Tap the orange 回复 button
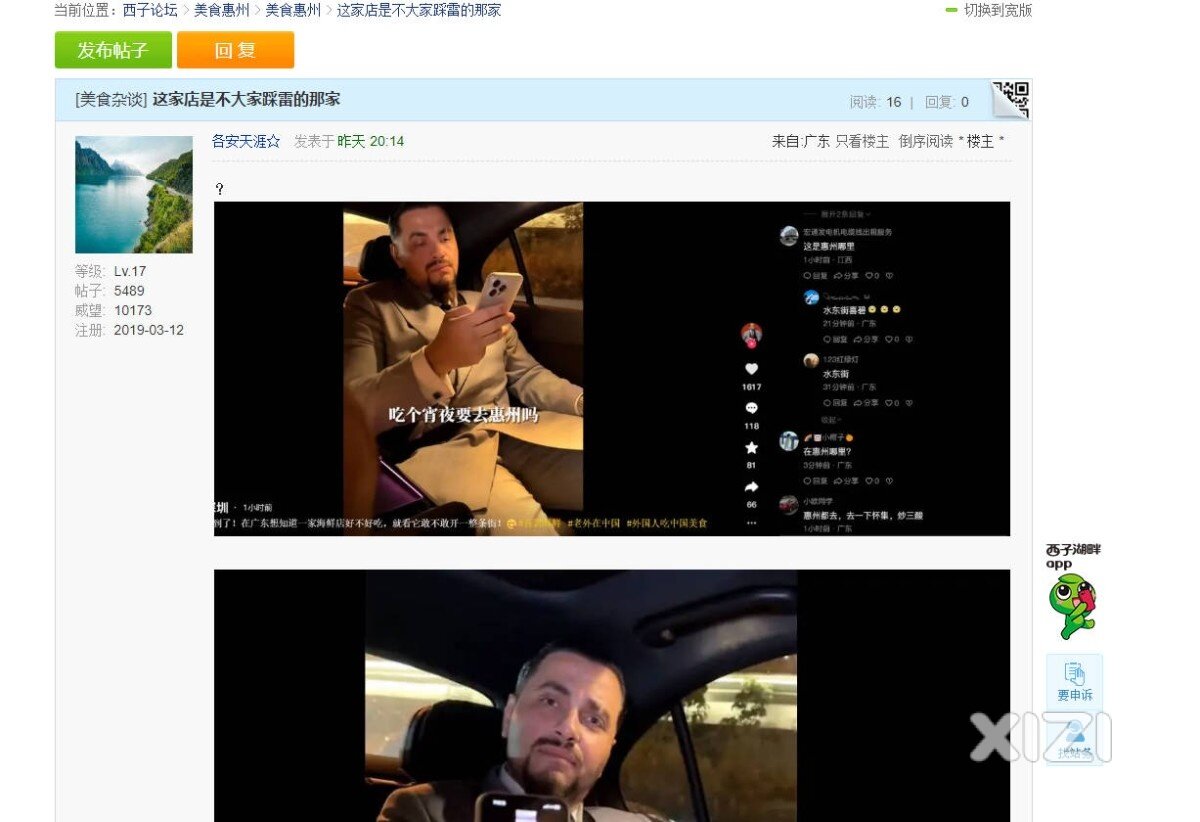 (x=235, y=50)
